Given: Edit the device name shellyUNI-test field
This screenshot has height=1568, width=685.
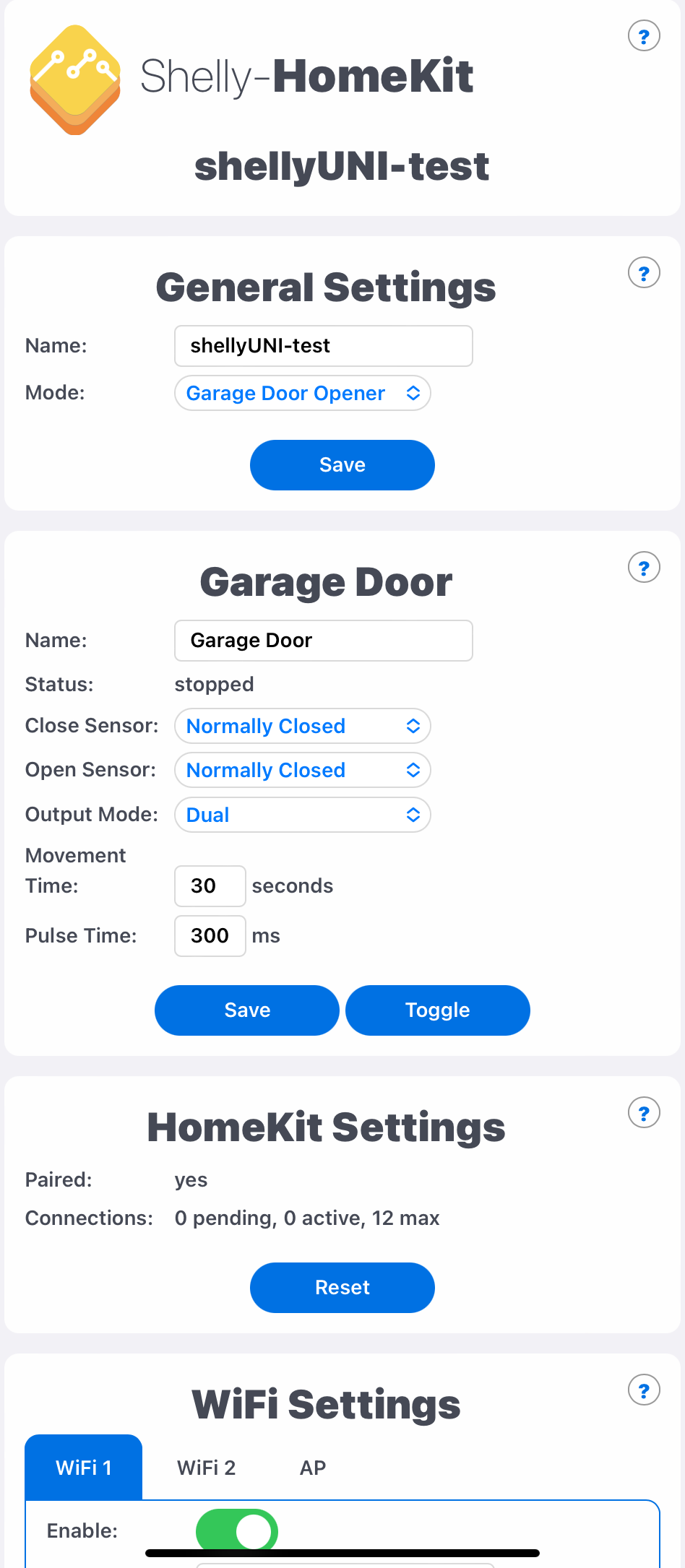Looking at the screenshot, I should (323, 346).
